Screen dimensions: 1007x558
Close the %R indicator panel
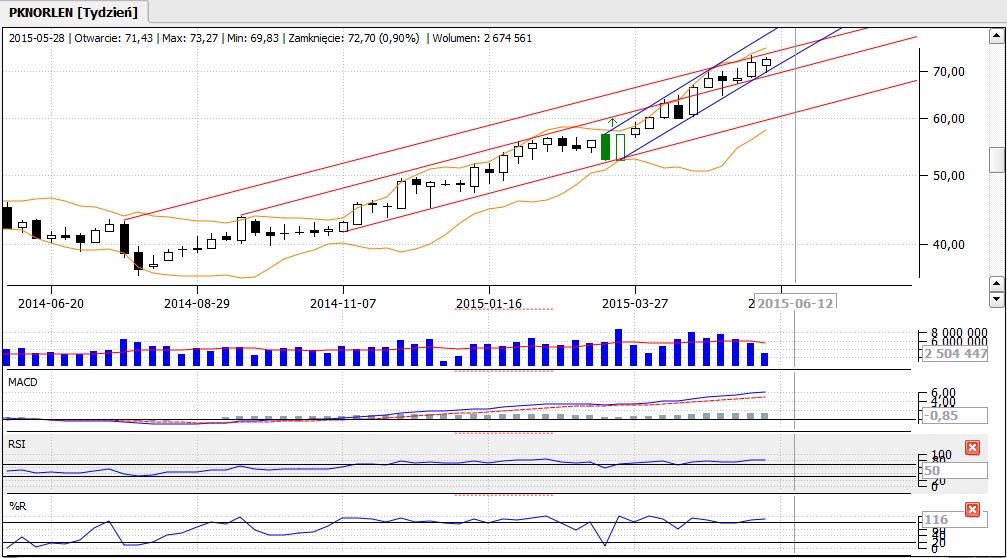coord(972,510)
